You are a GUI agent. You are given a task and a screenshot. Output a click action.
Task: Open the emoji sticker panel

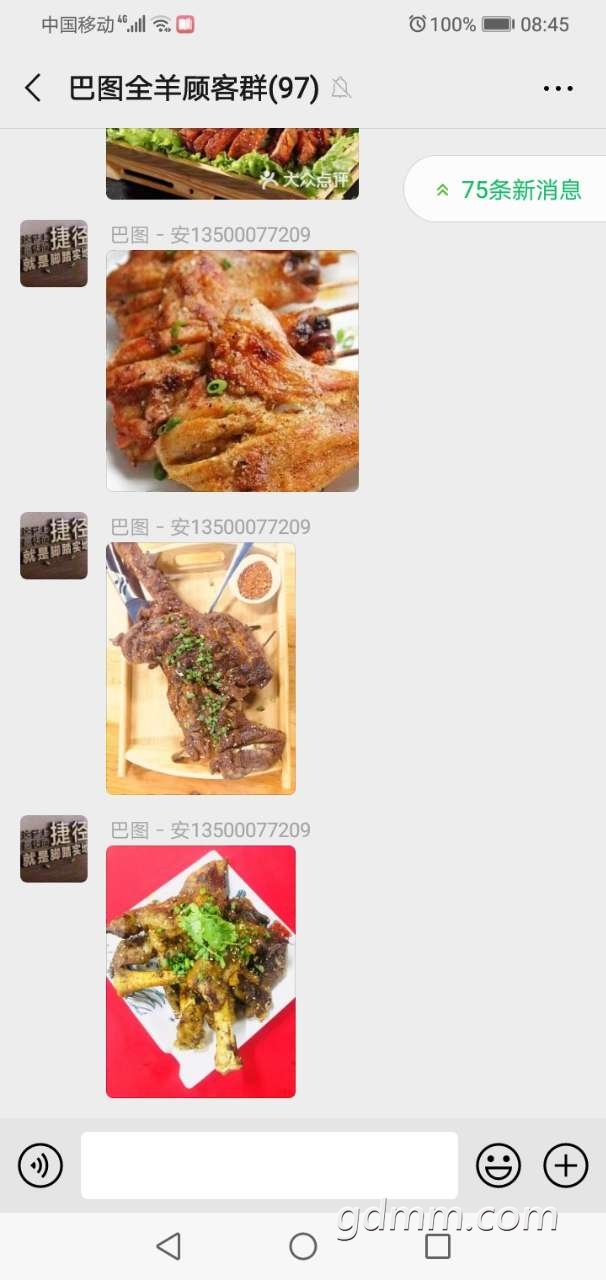(x=498, y=1166)
